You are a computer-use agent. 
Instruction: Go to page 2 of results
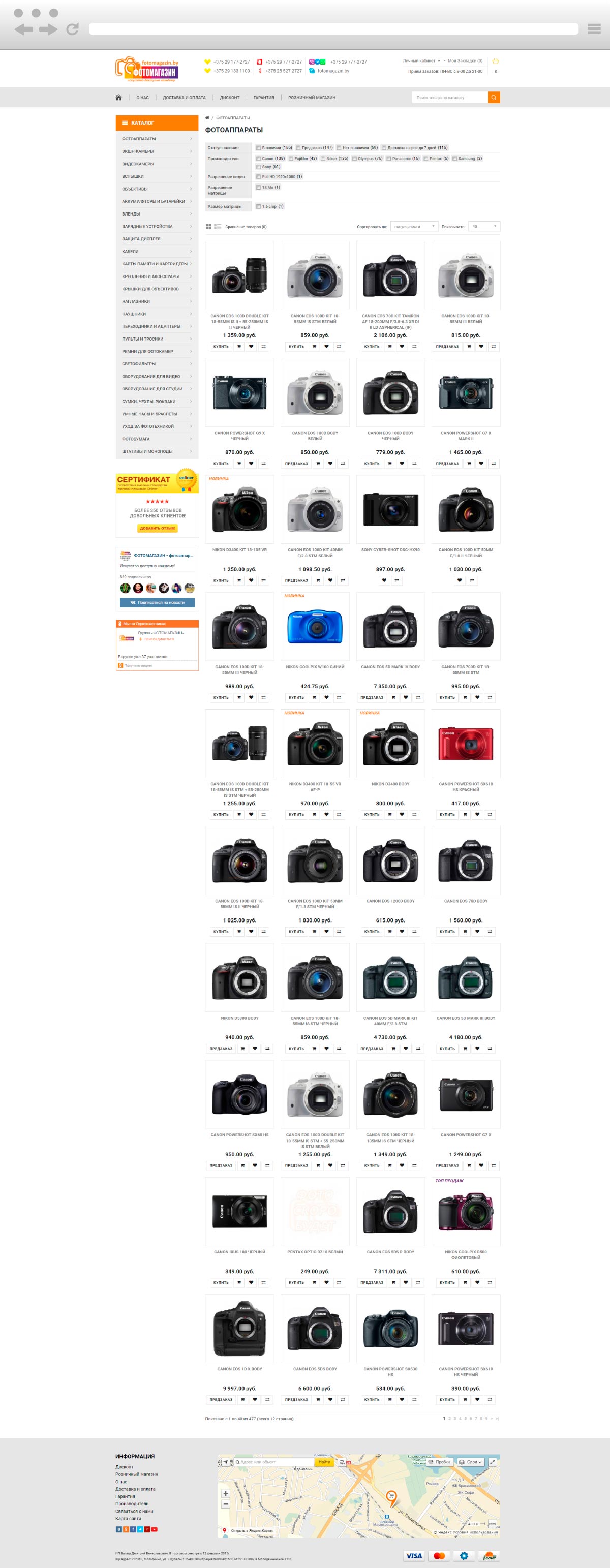[x=449, y=1418]
